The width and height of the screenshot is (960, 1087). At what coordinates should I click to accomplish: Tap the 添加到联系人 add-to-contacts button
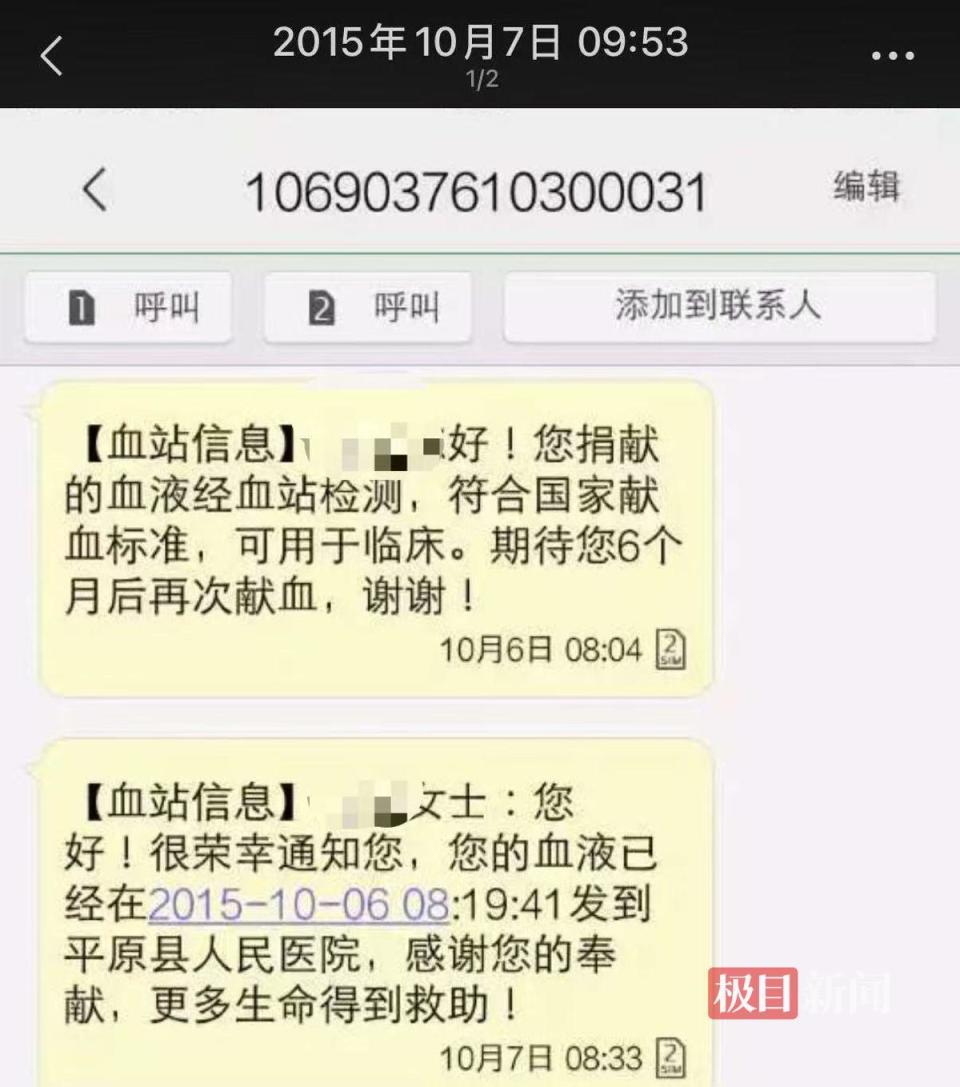tap(718, 308)
